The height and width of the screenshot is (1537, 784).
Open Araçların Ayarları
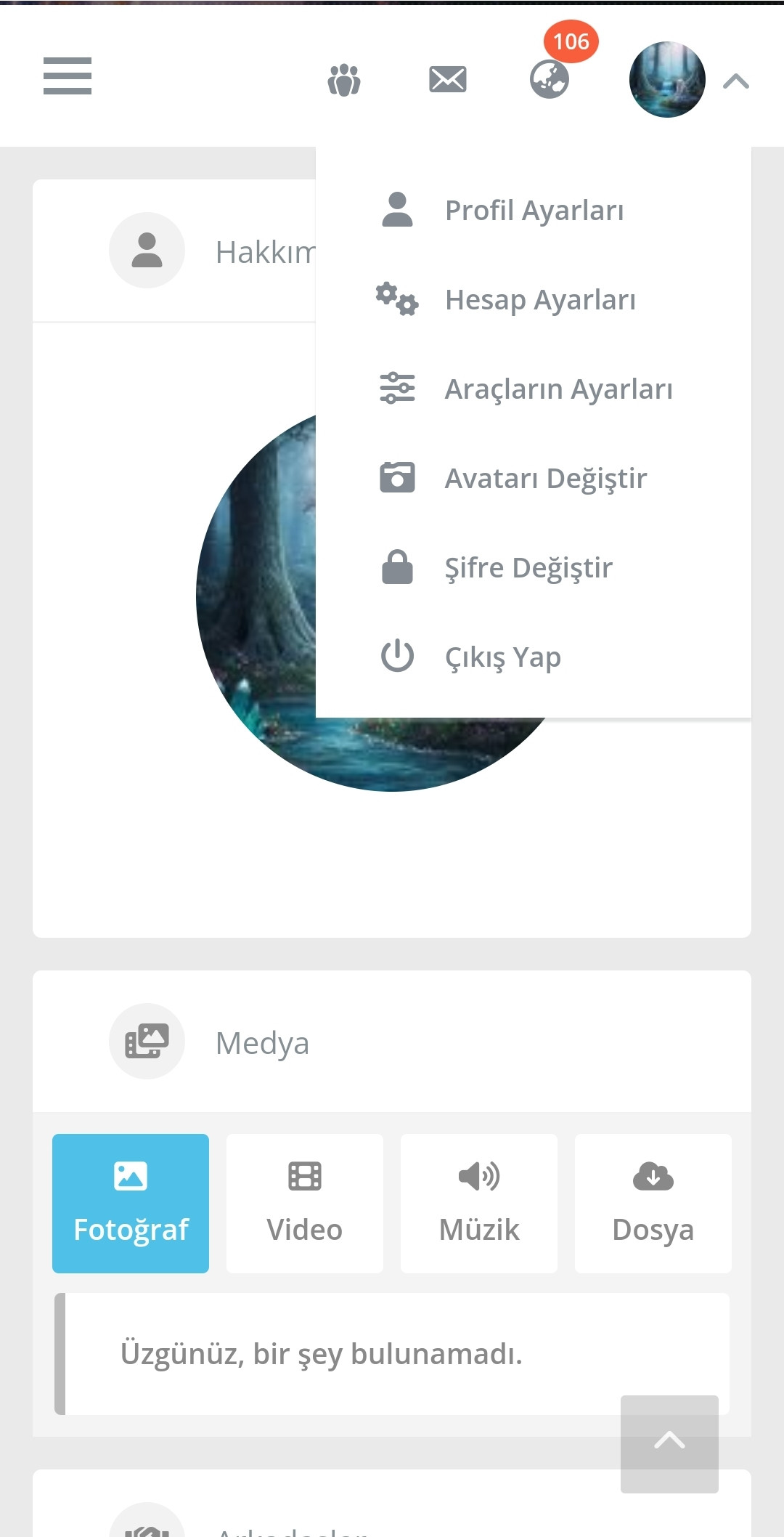(x=558, y=389)
